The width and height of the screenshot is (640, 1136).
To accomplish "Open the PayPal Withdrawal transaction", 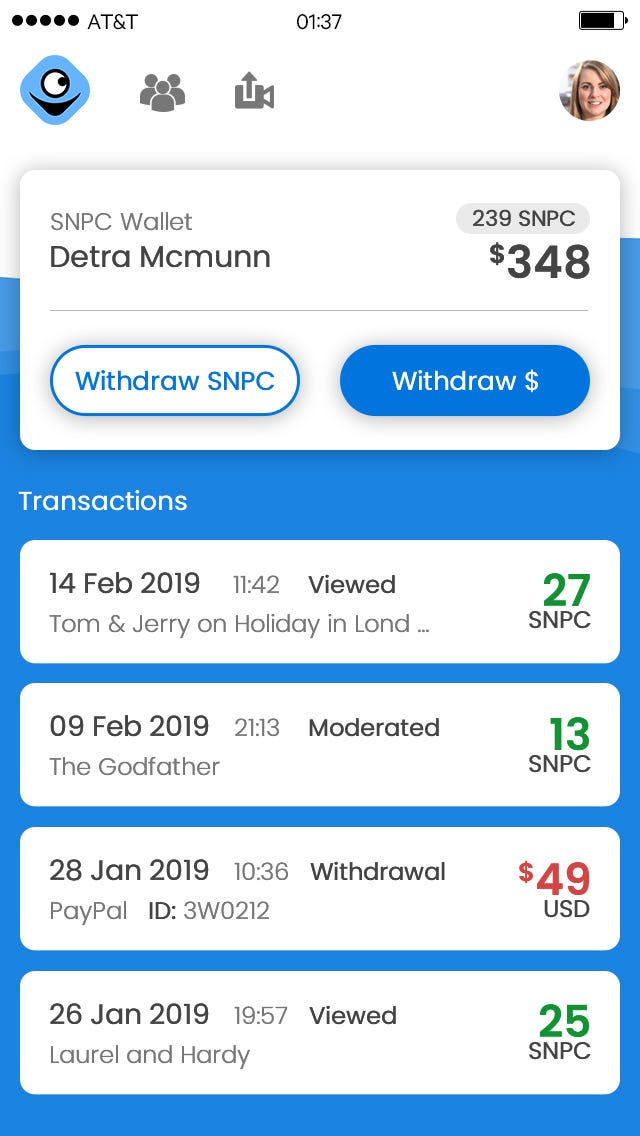I will (320, 889).
